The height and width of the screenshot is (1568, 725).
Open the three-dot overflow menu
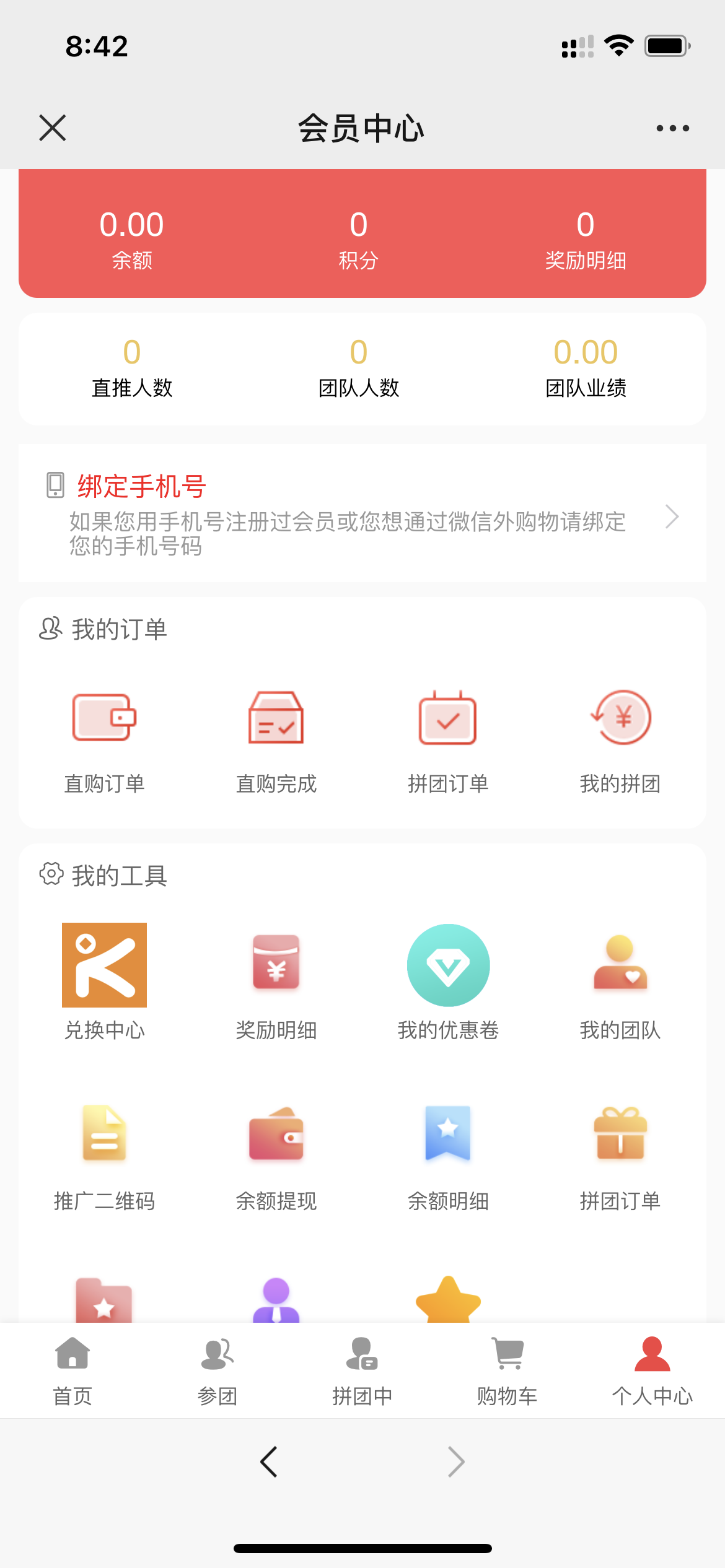tap(672, 128)
